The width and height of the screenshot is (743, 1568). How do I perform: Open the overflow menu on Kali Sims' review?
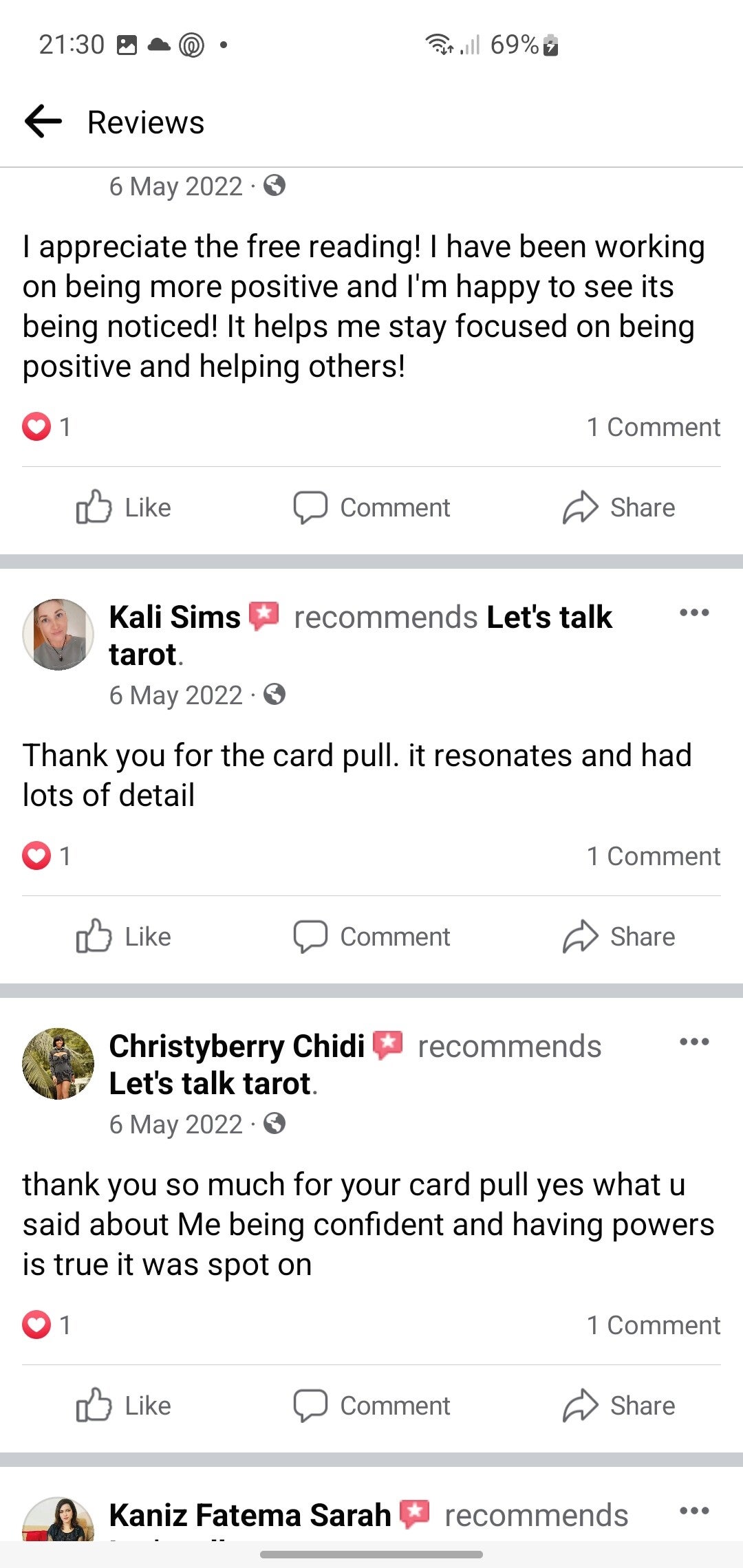(x=694, y=613)
